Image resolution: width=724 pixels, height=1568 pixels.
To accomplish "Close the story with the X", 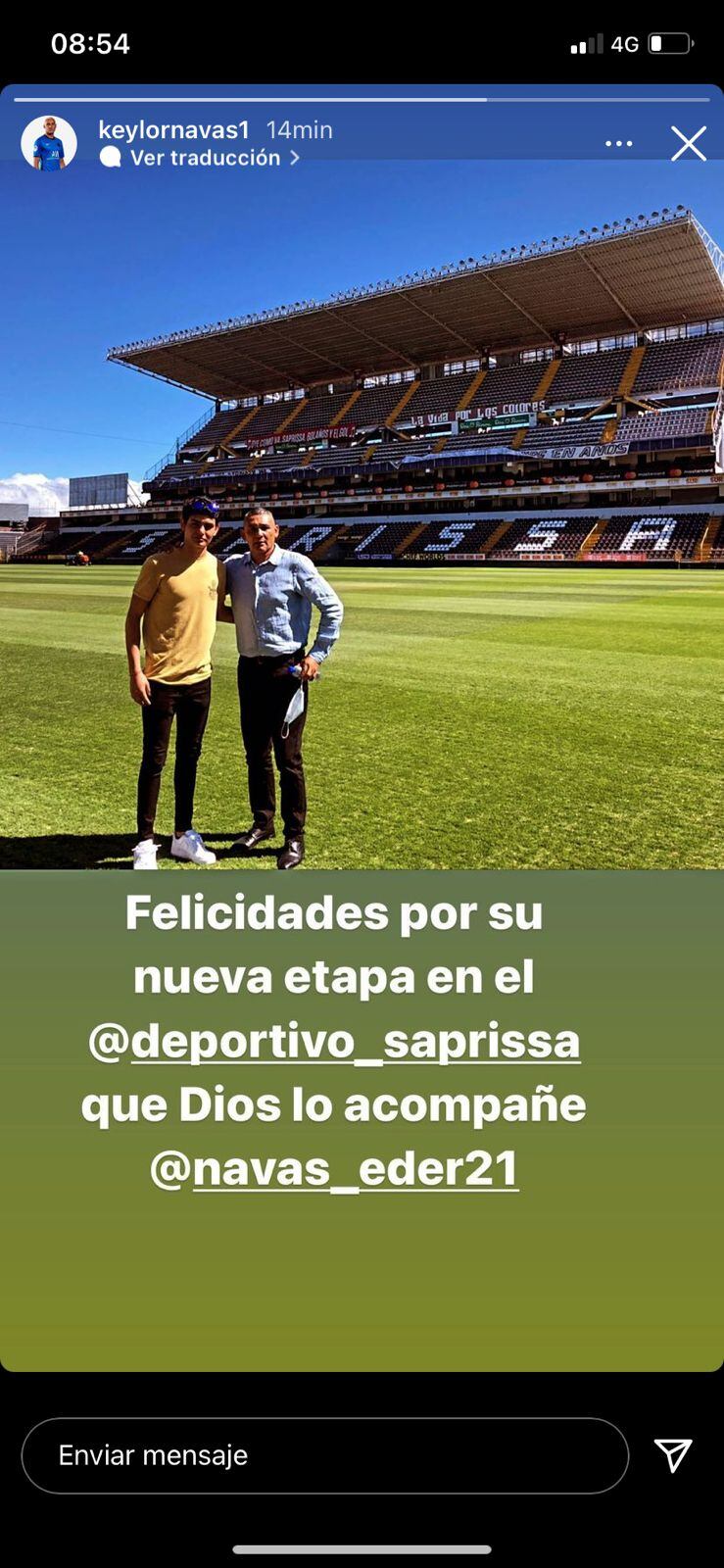I will tap(688, 144).
